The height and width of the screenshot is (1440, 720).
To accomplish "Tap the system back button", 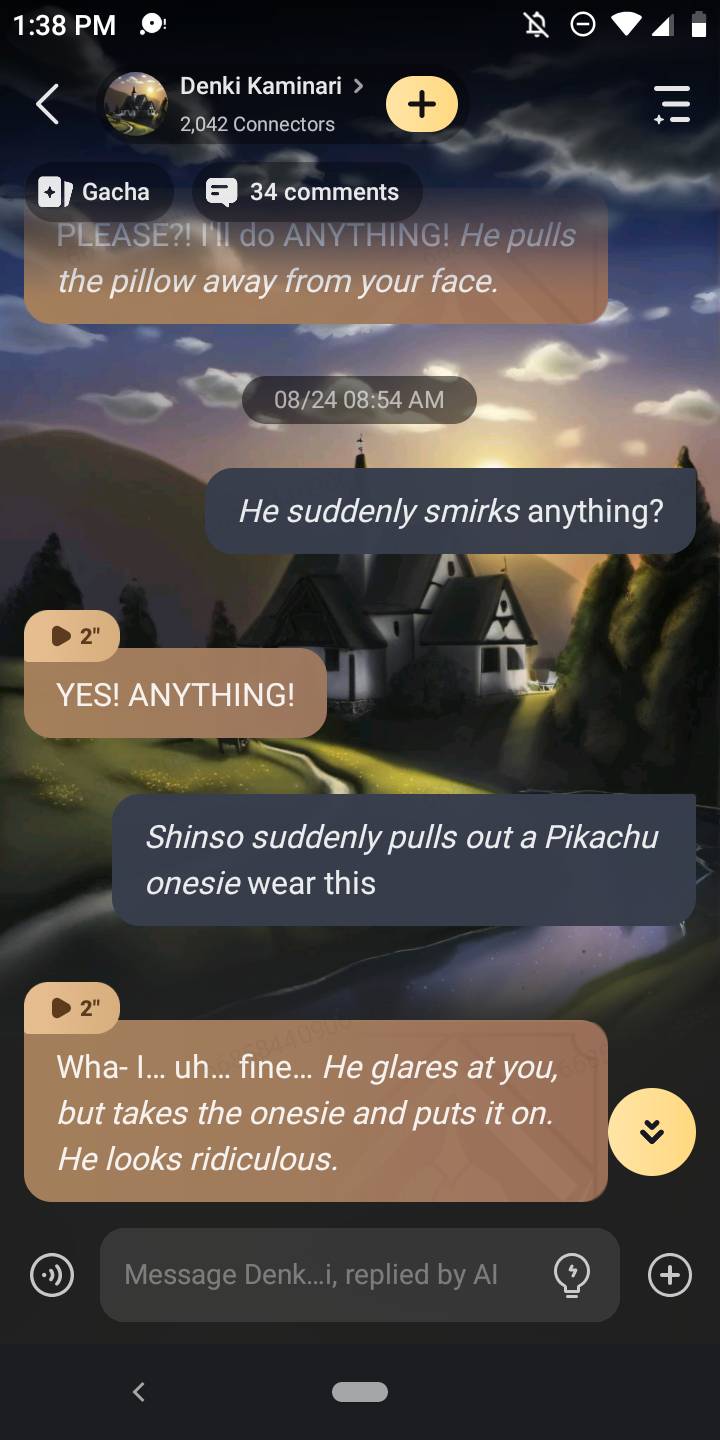I will (139, 1391).
